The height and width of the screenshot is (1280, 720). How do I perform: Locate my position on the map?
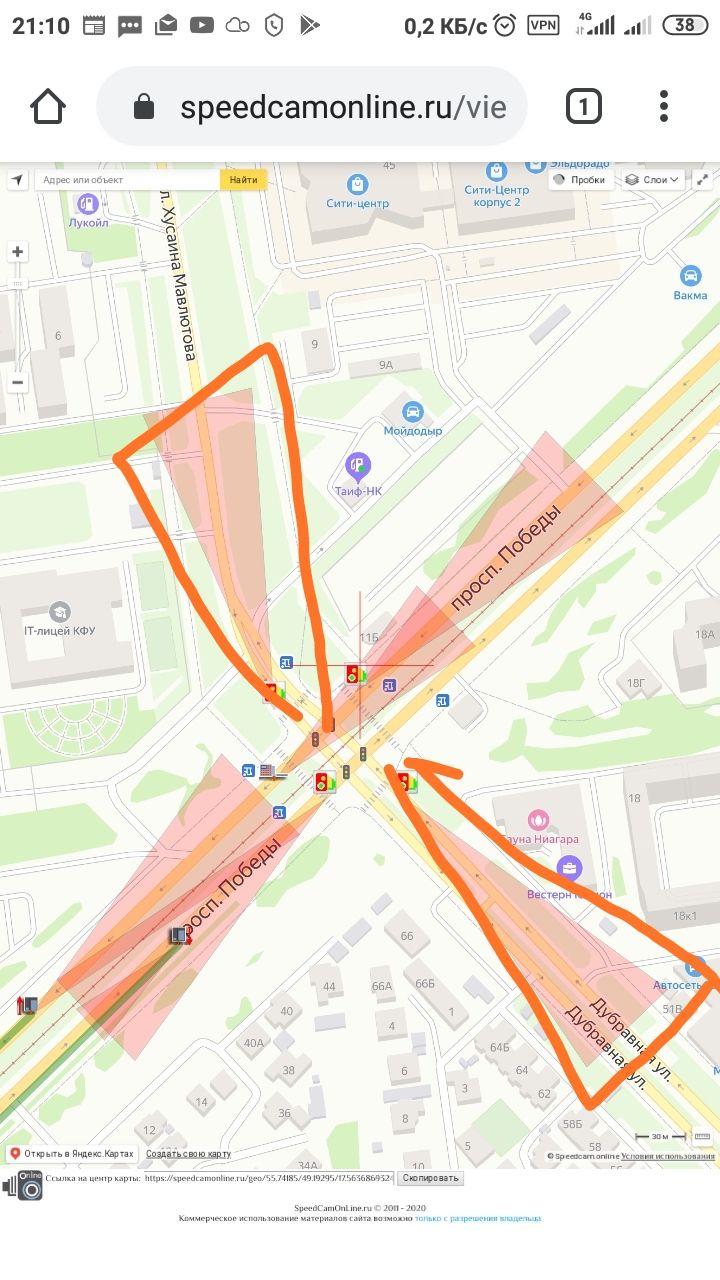click(x=17, y=180)
